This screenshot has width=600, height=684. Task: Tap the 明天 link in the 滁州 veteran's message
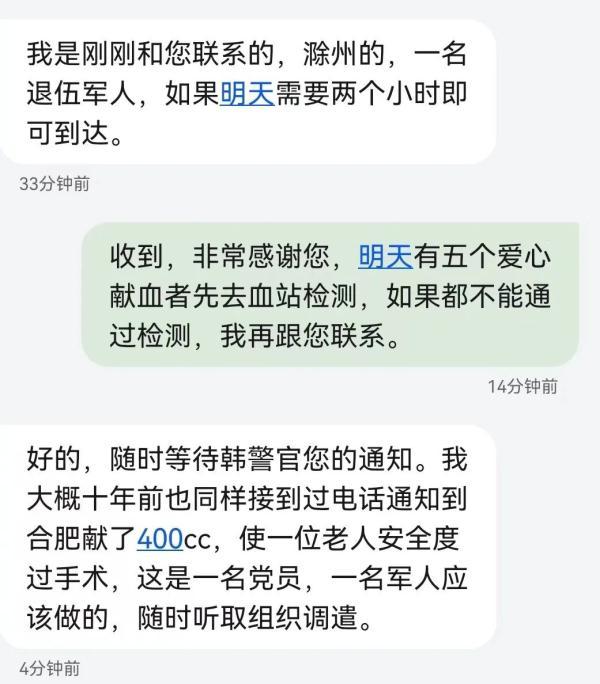[x=246, y=93]
